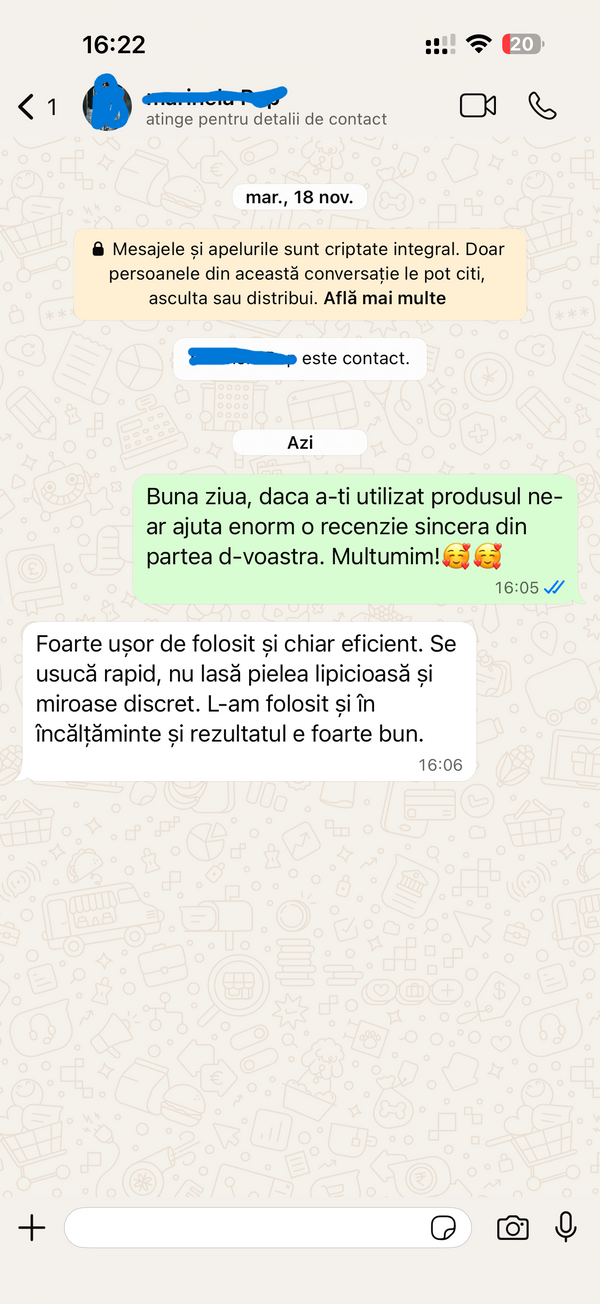Open the sticker picker
The height and width of the screenshot is (1304, 600).
click(443, 1228)
